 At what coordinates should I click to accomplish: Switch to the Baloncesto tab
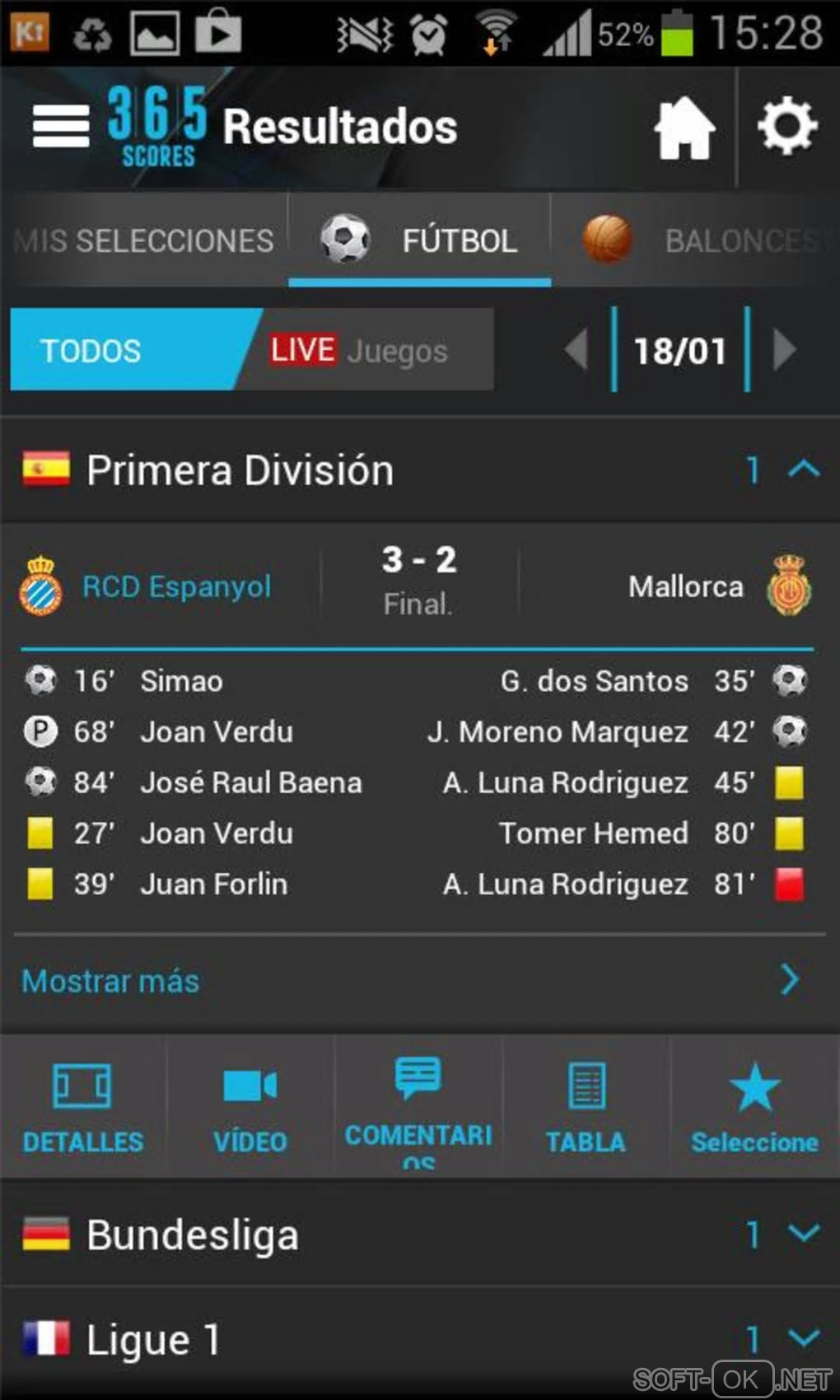coord(700,240)
